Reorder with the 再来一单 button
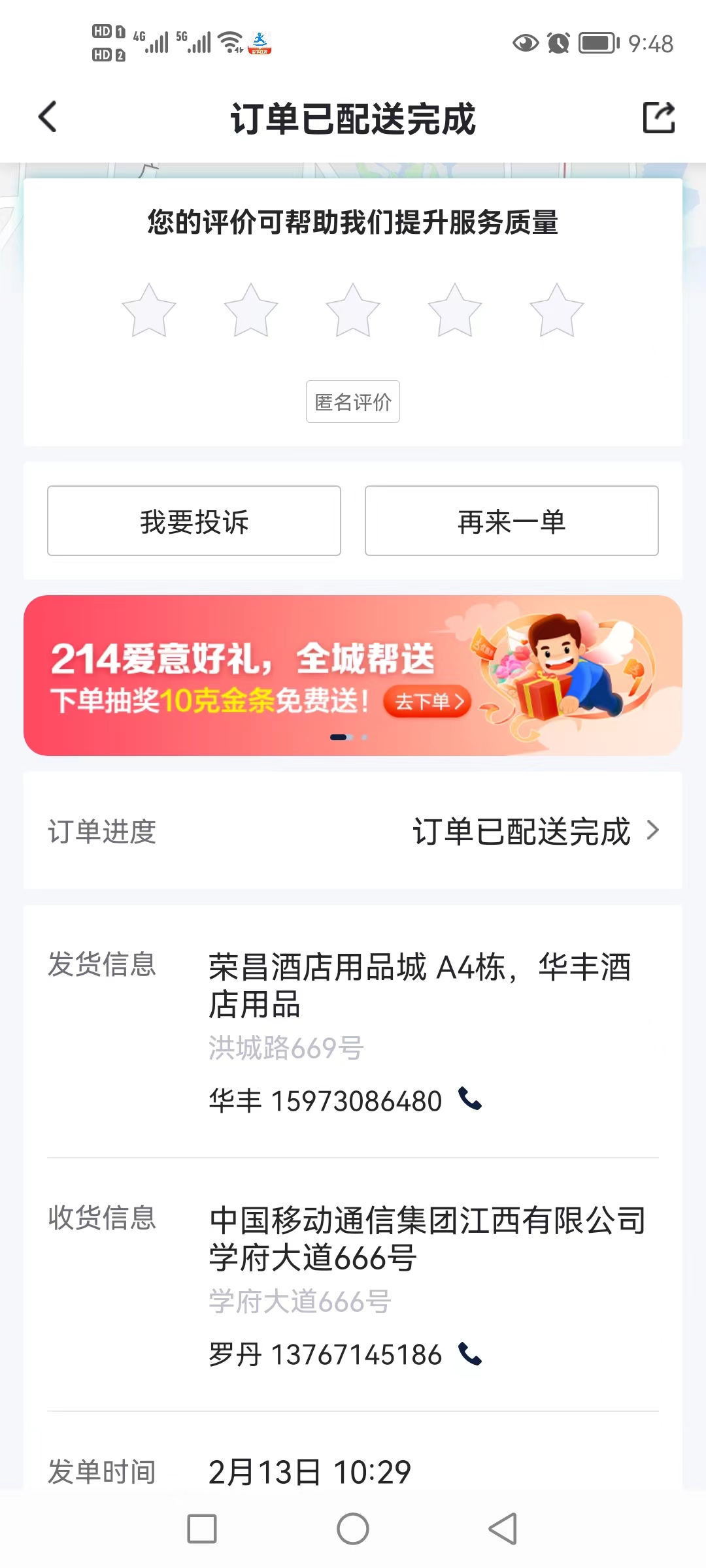The height and width of the screenshot is (1568, 706). tap(512, 521)
